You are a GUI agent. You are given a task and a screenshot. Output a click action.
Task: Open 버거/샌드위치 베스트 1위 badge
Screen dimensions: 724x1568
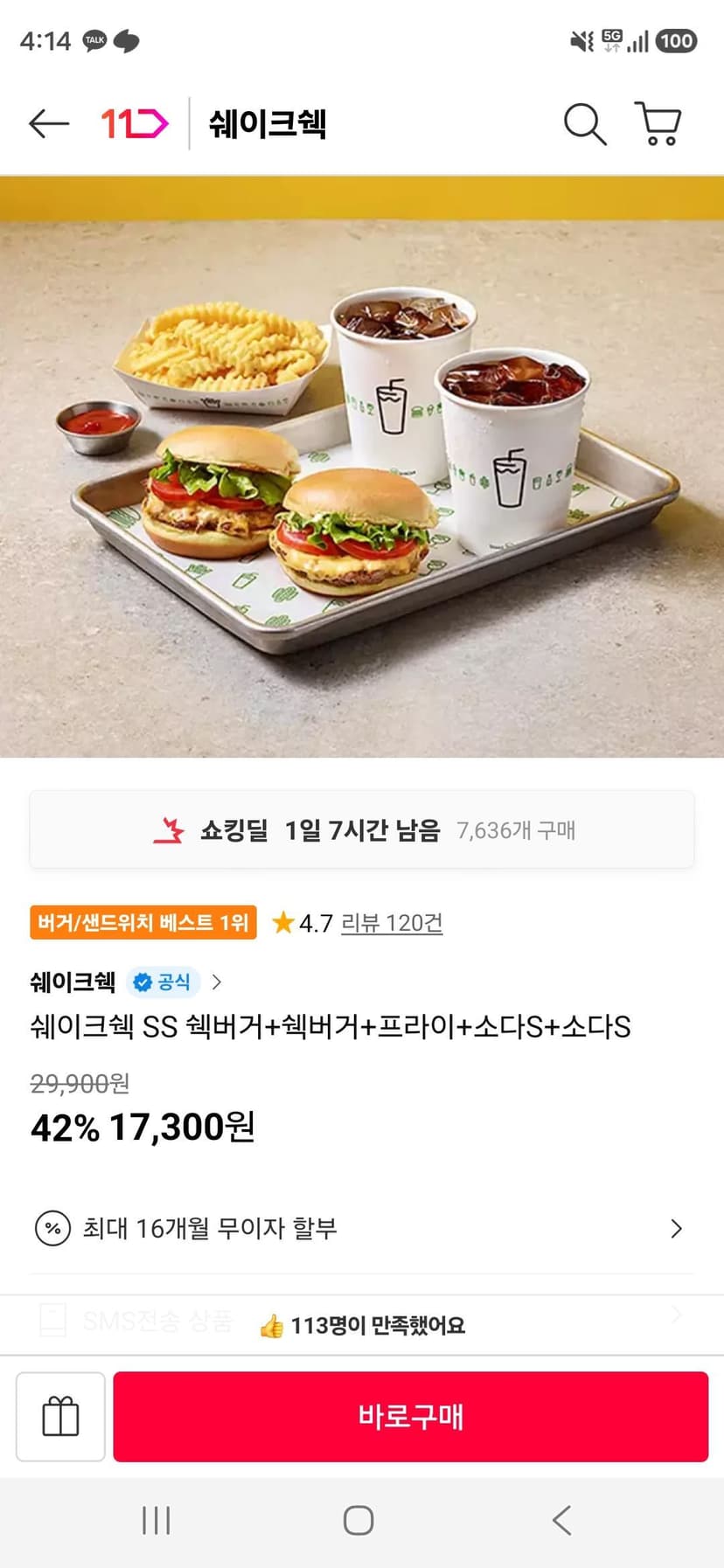(143, 922)
